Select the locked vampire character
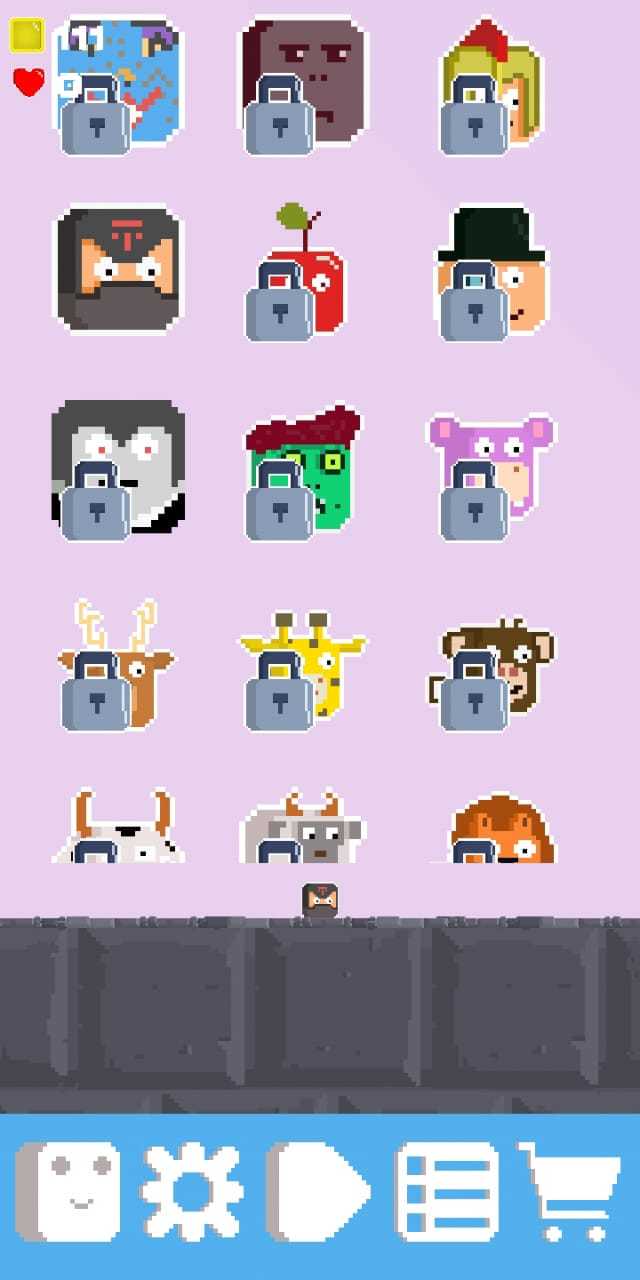Image resolution: width=640 pixels, height=1280 pixels. tap(118, 467)
